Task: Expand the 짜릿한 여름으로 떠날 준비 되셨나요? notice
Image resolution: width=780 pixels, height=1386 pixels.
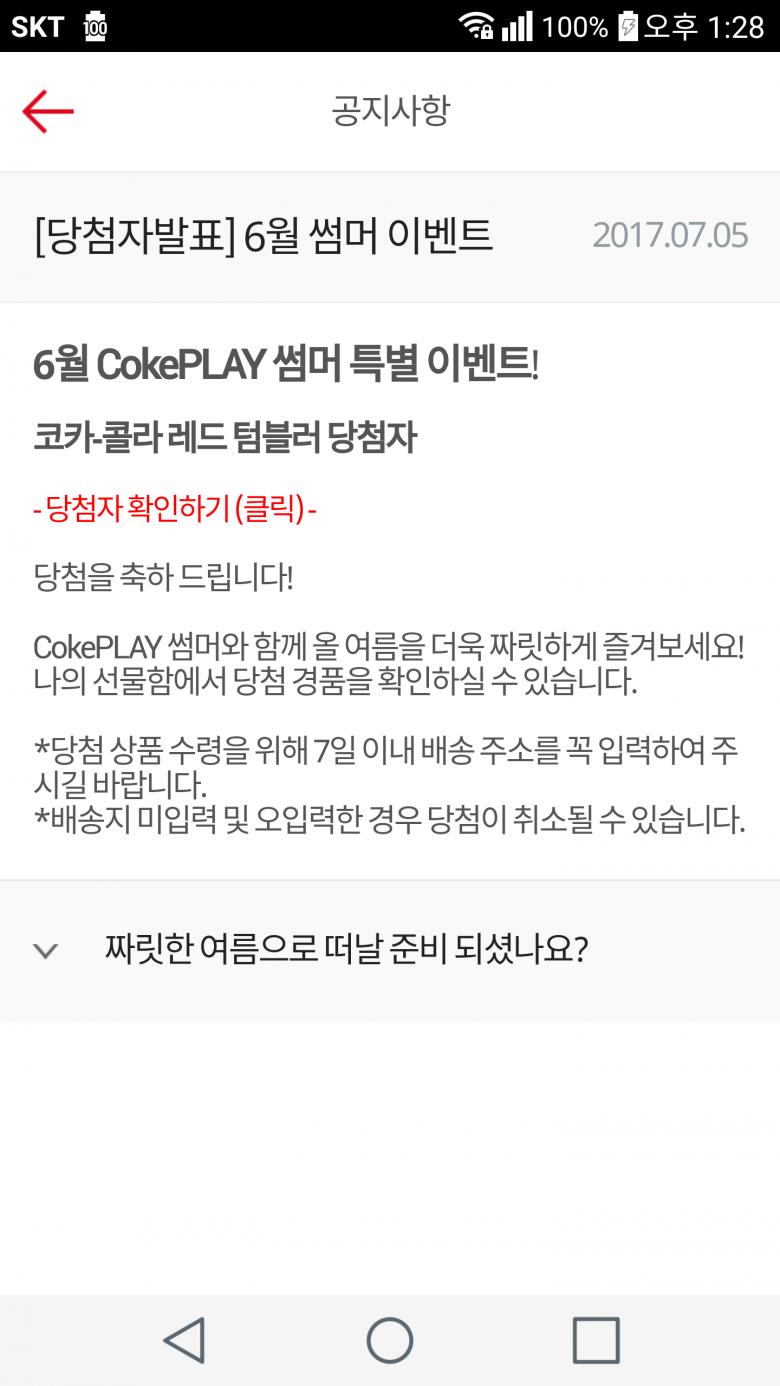Action: tap(345, 950)
